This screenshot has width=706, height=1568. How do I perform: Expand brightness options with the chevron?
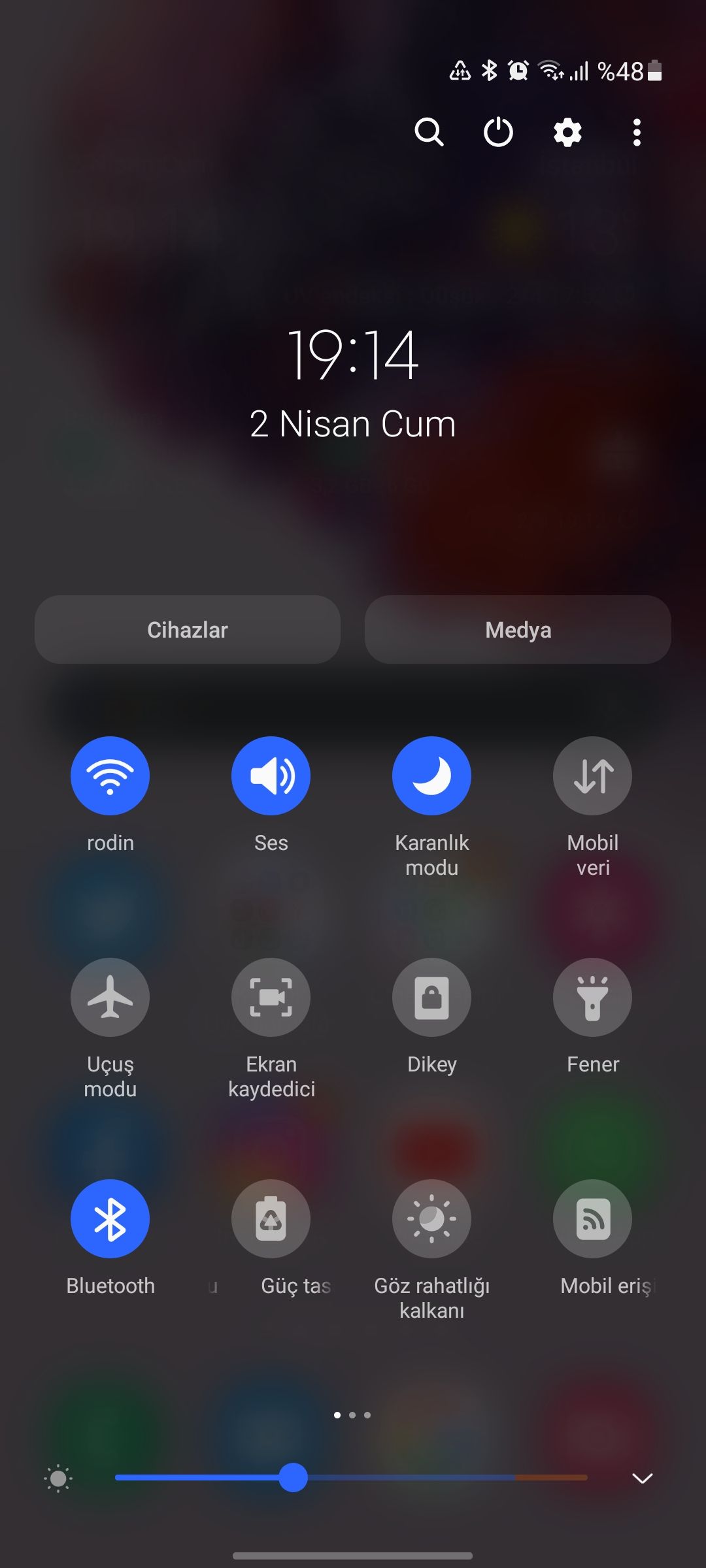tap(643, 1478)
